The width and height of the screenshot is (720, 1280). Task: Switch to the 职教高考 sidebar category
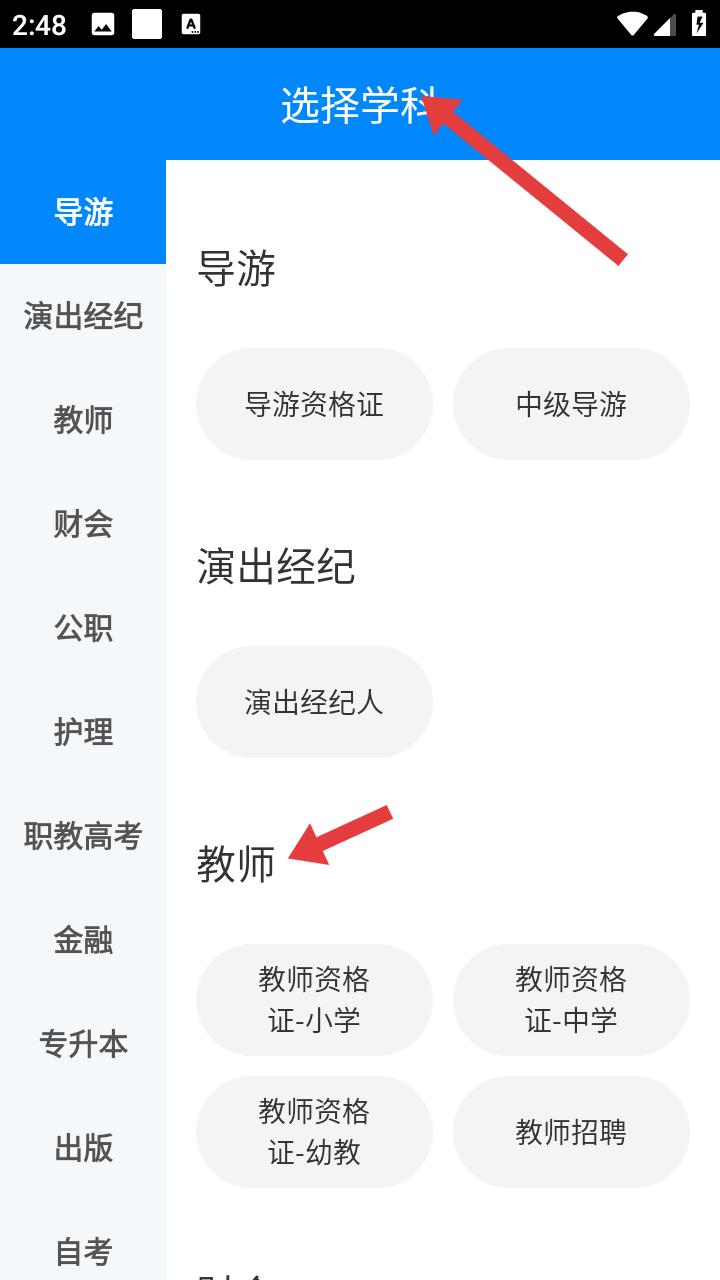[83, 836]
